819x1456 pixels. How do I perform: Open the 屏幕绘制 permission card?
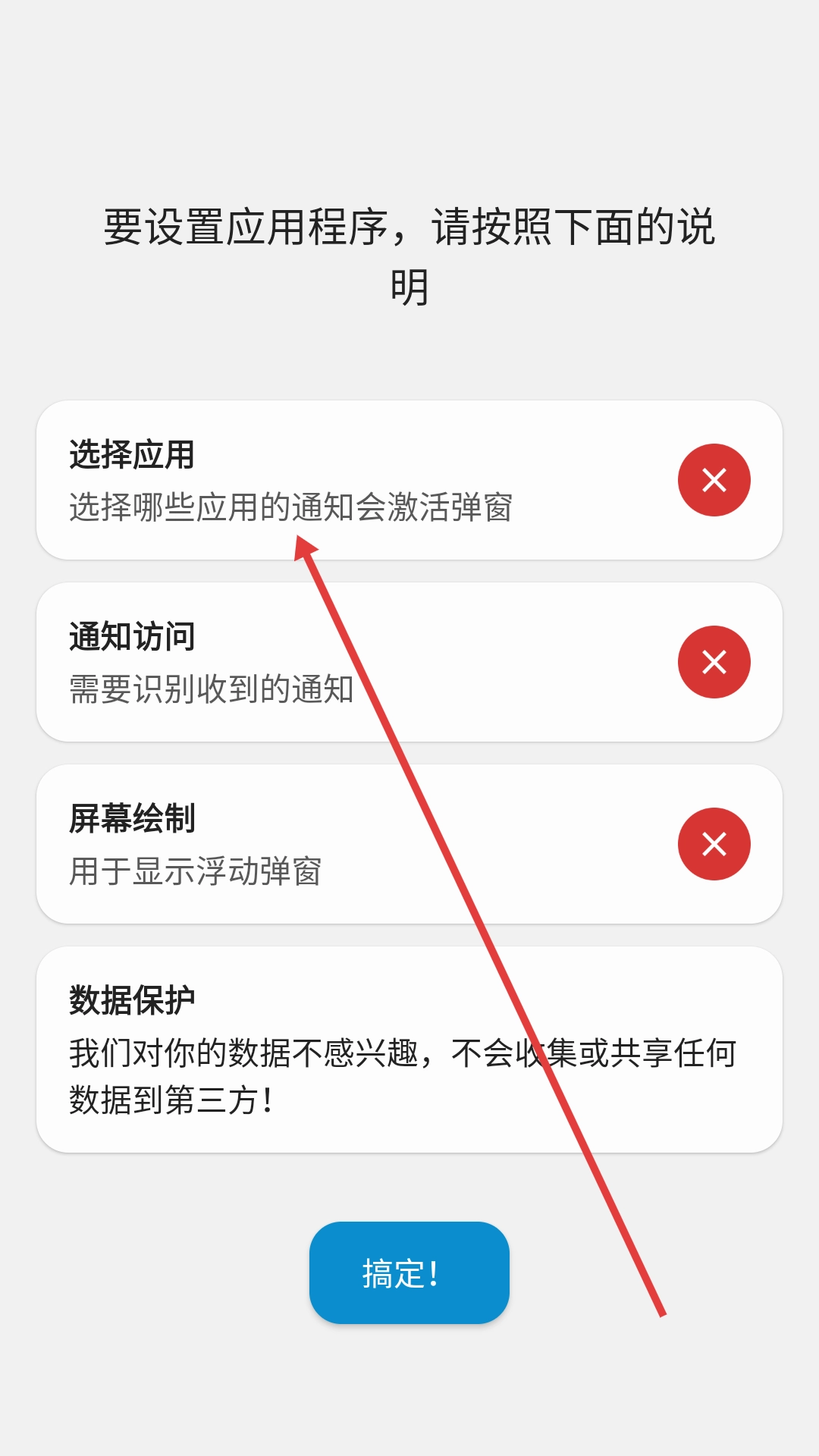click(409, 844)
